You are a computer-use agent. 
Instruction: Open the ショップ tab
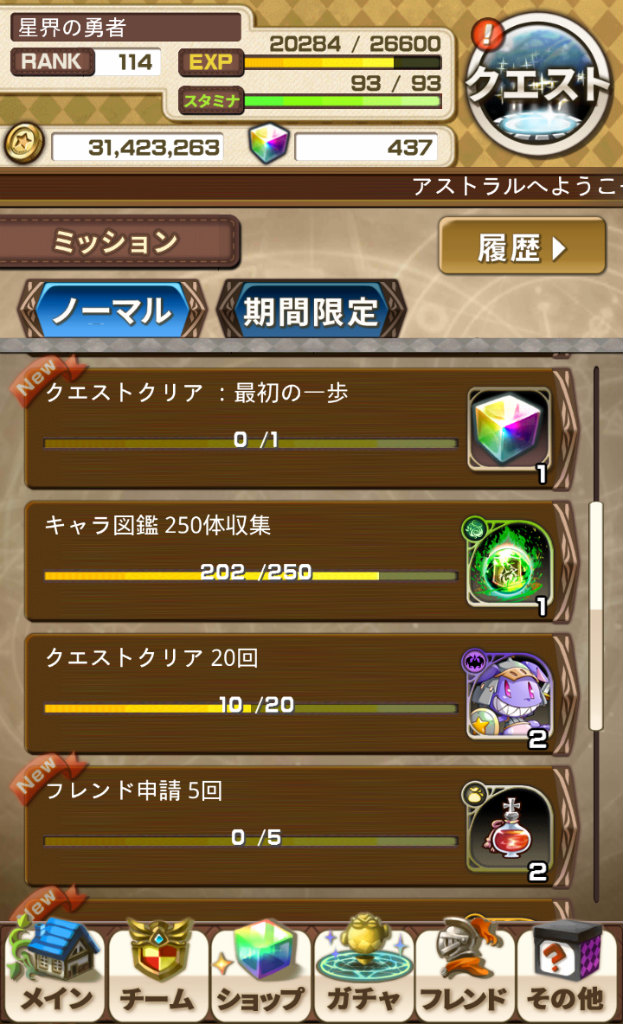(261, 970)
